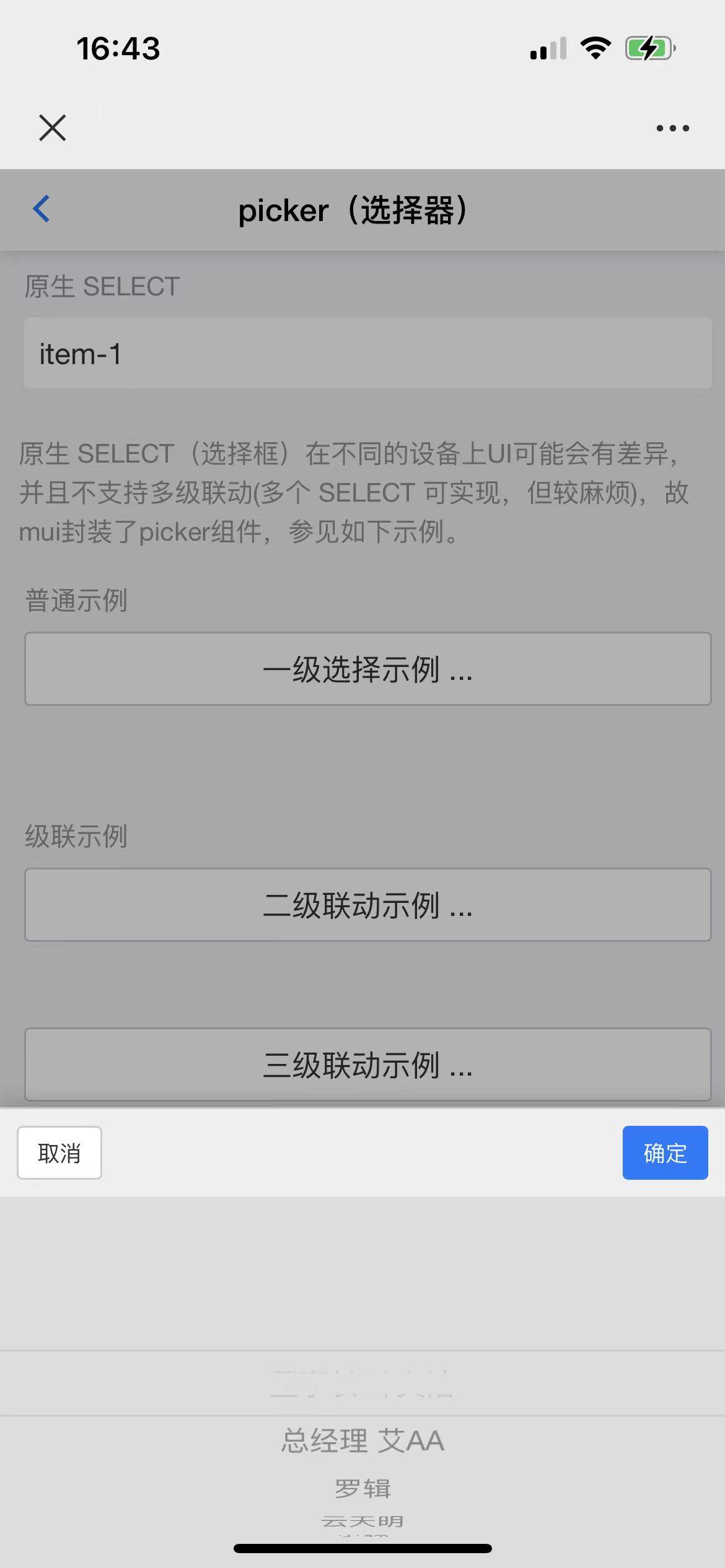
Task: Close the webview with the X icon
Action: 52,128
